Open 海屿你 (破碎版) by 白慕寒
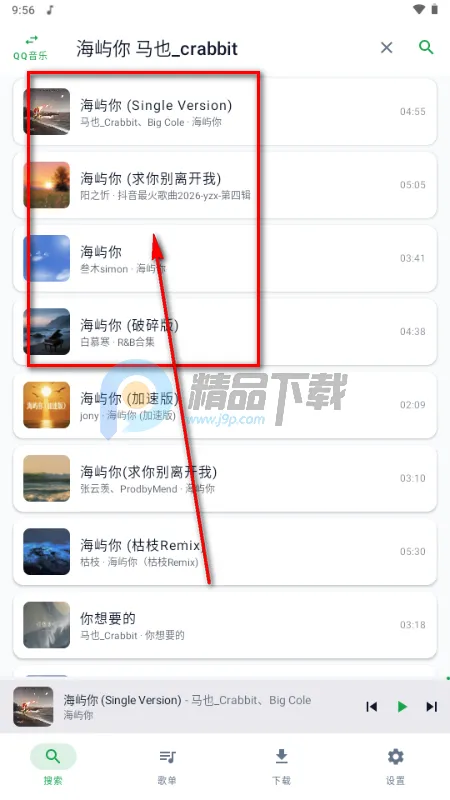Viewport: 450px width, 800px height. (x=225, y=332)
